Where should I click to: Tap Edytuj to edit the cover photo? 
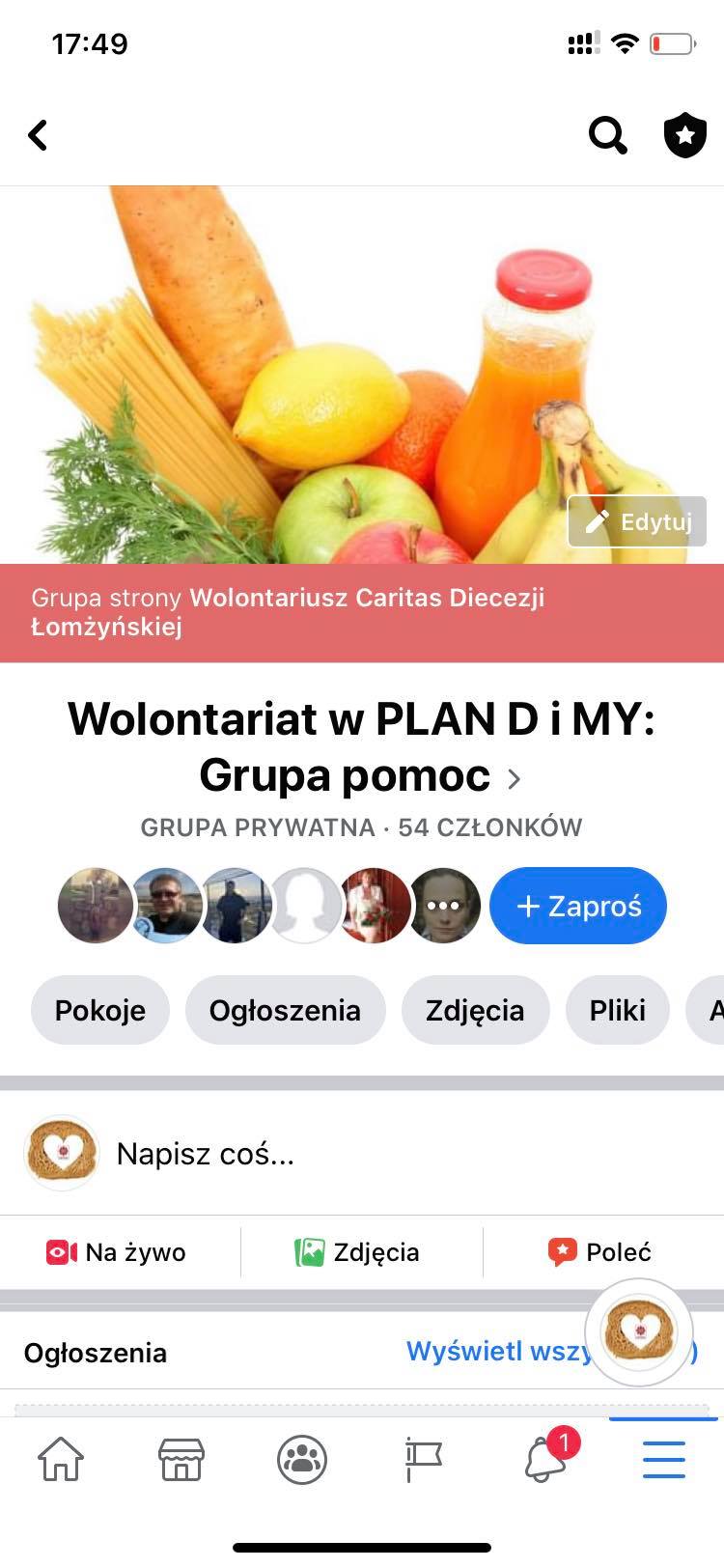tap(637, 521)
